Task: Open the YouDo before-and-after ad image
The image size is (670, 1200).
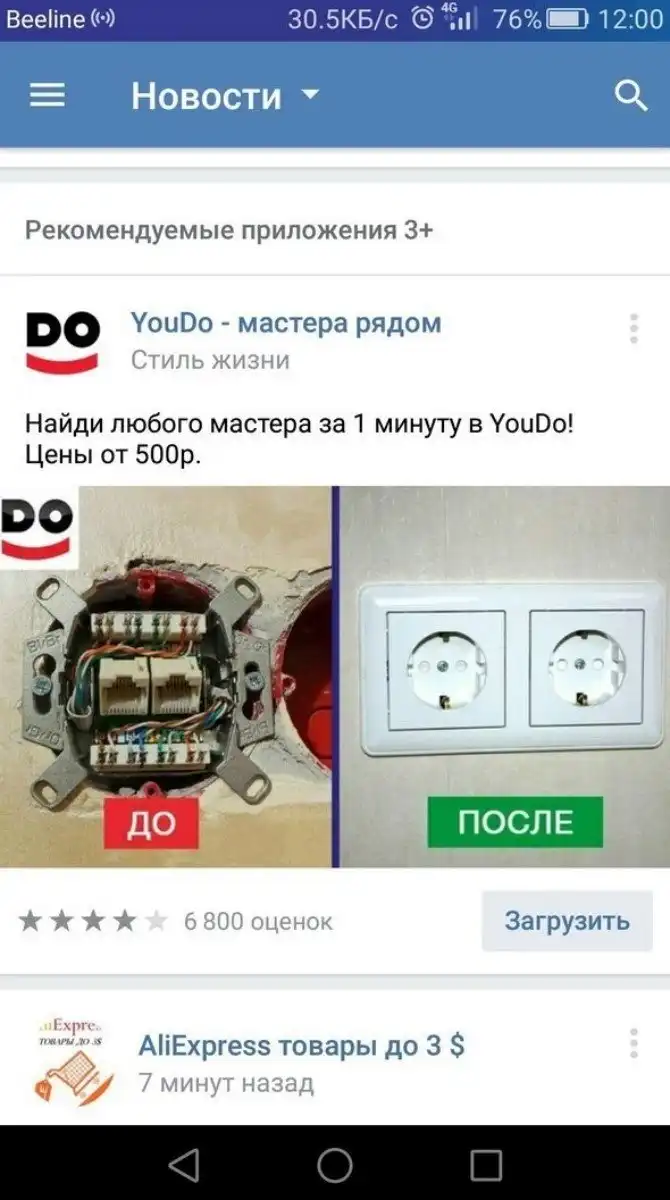Action: pos(335,676)
